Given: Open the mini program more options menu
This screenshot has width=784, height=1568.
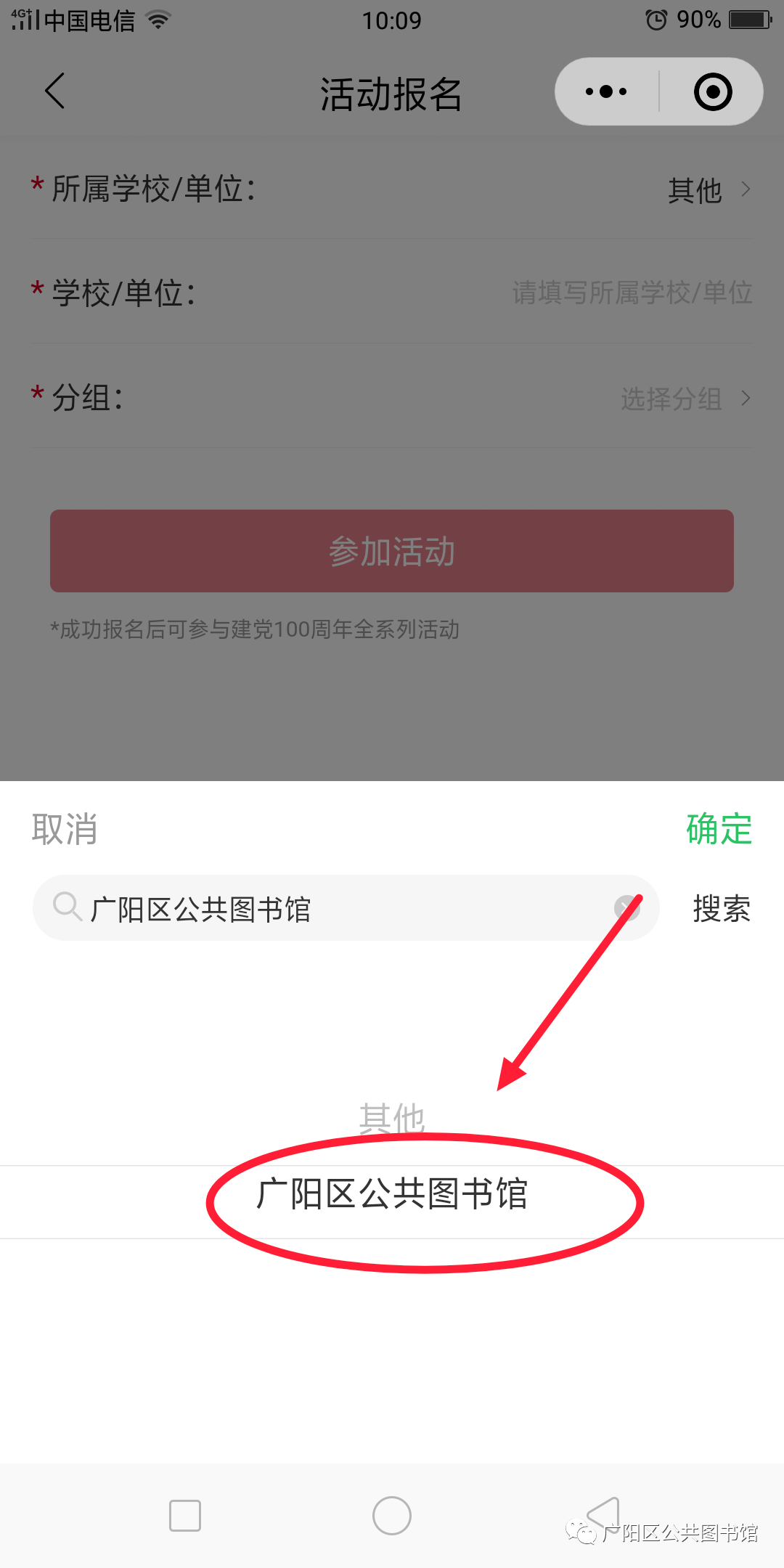Looking at the screenshot, I should point(607,91).
